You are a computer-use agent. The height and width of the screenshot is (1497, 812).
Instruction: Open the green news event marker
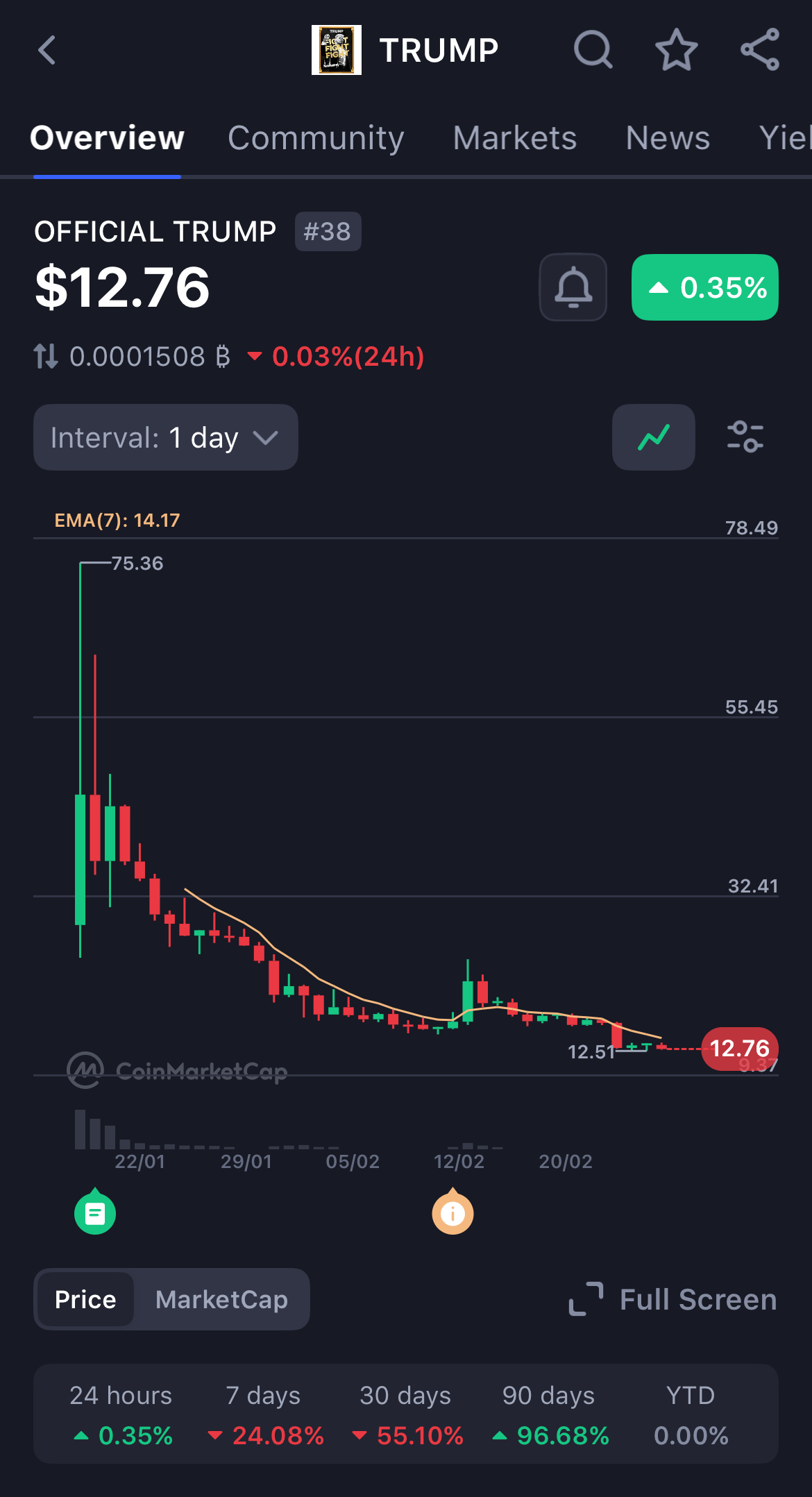pos(95,1213)
